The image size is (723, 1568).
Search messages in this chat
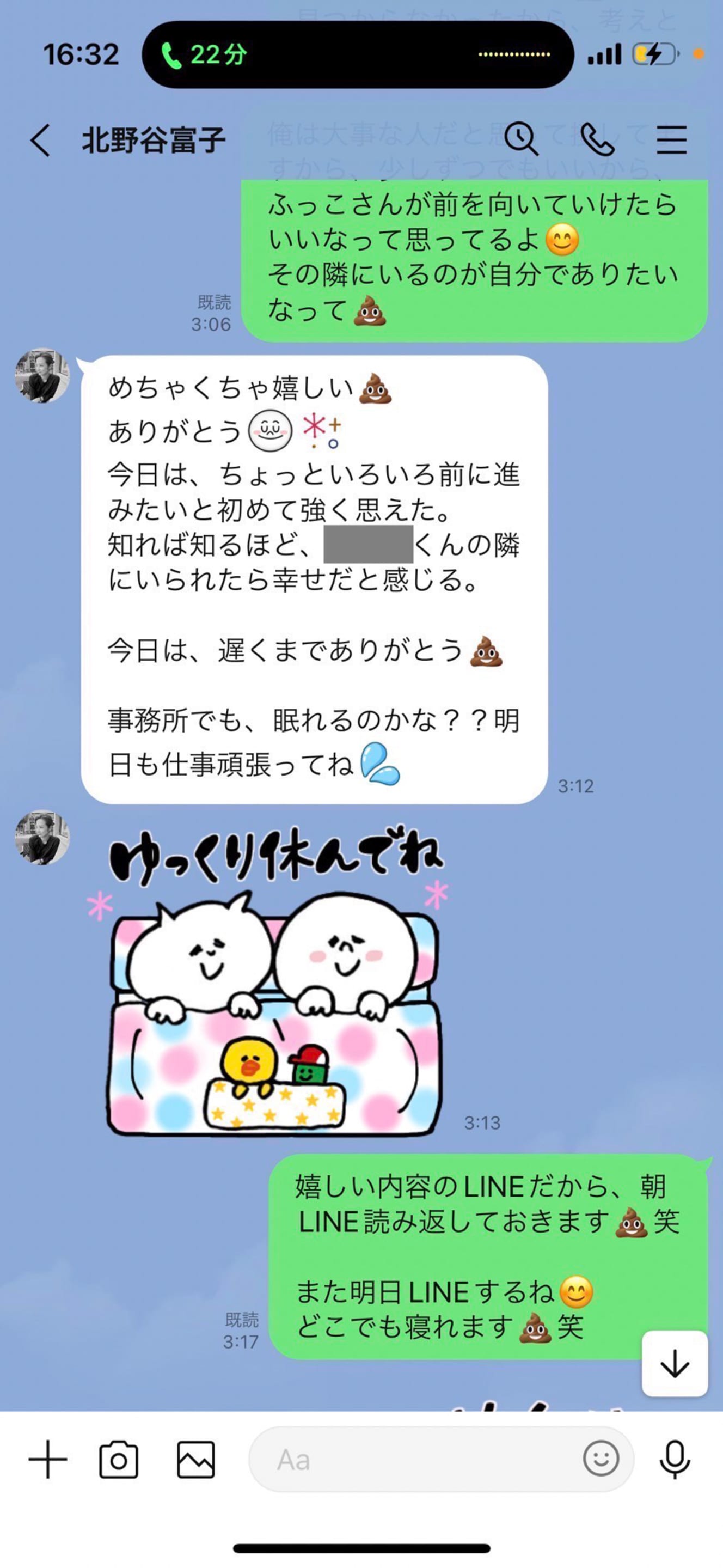[x=521, y=139]
